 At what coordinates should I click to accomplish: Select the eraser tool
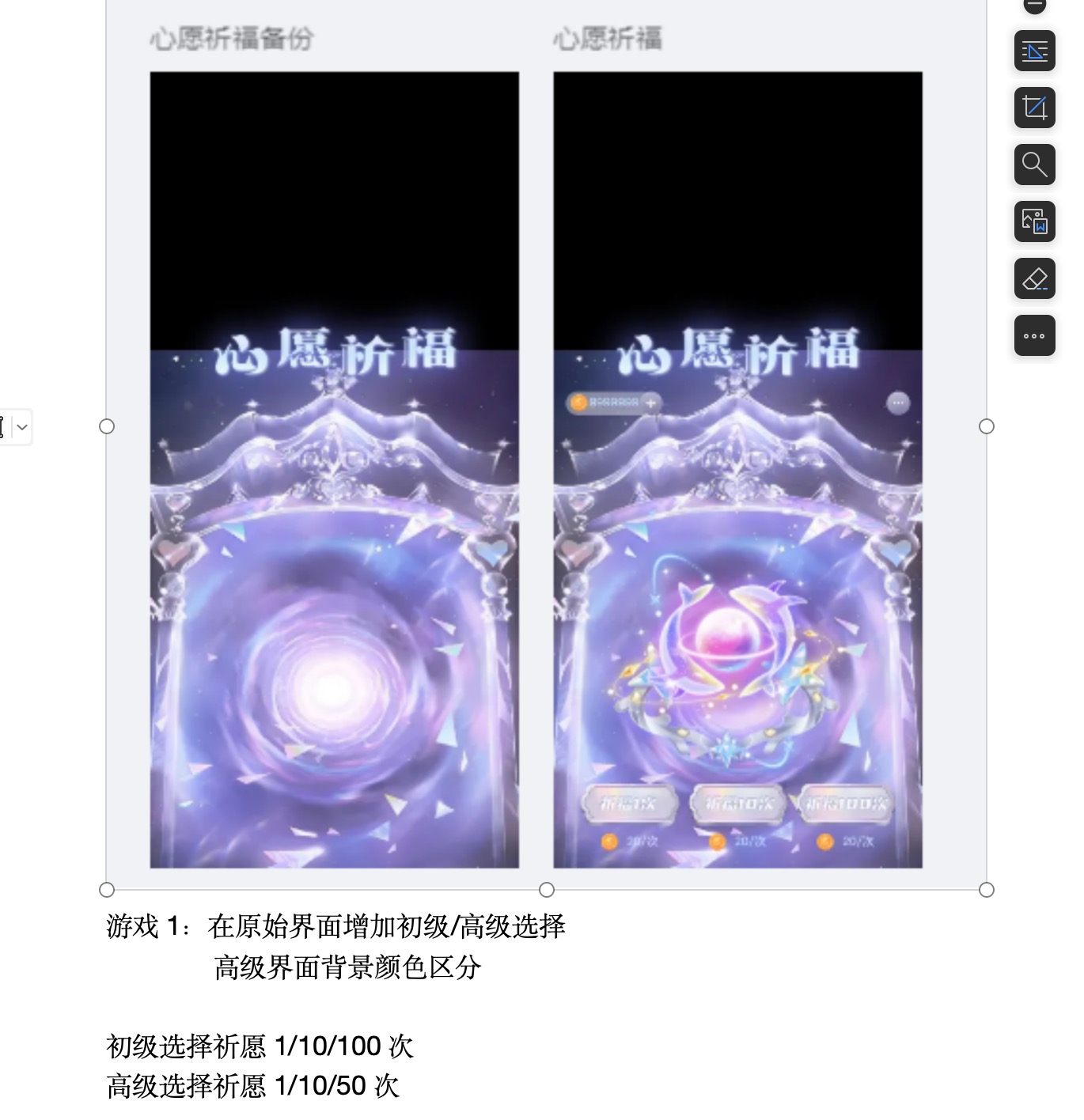point(1034,278)
